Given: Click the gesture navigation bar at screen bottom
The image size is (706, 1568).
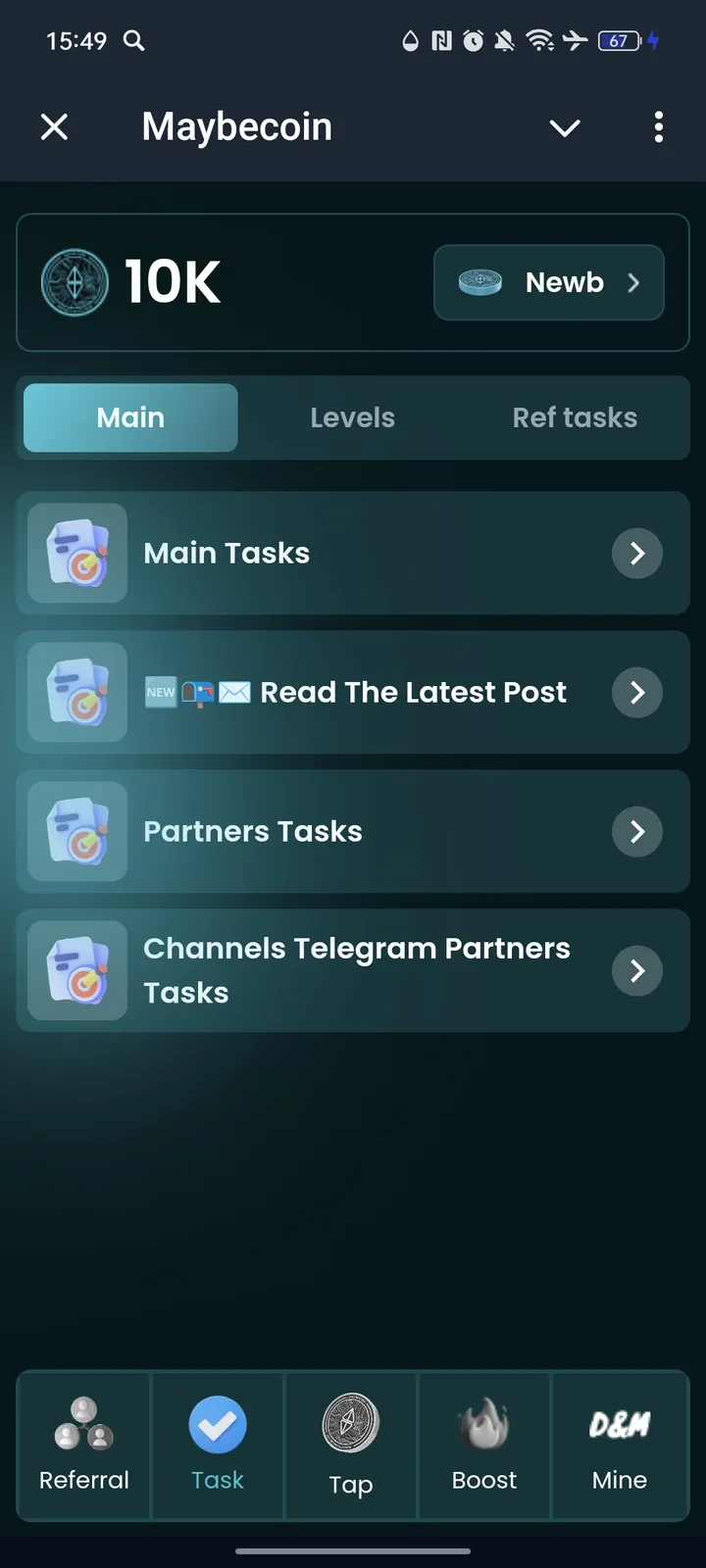Looking at the screenshot, I should pos(353,1551).
